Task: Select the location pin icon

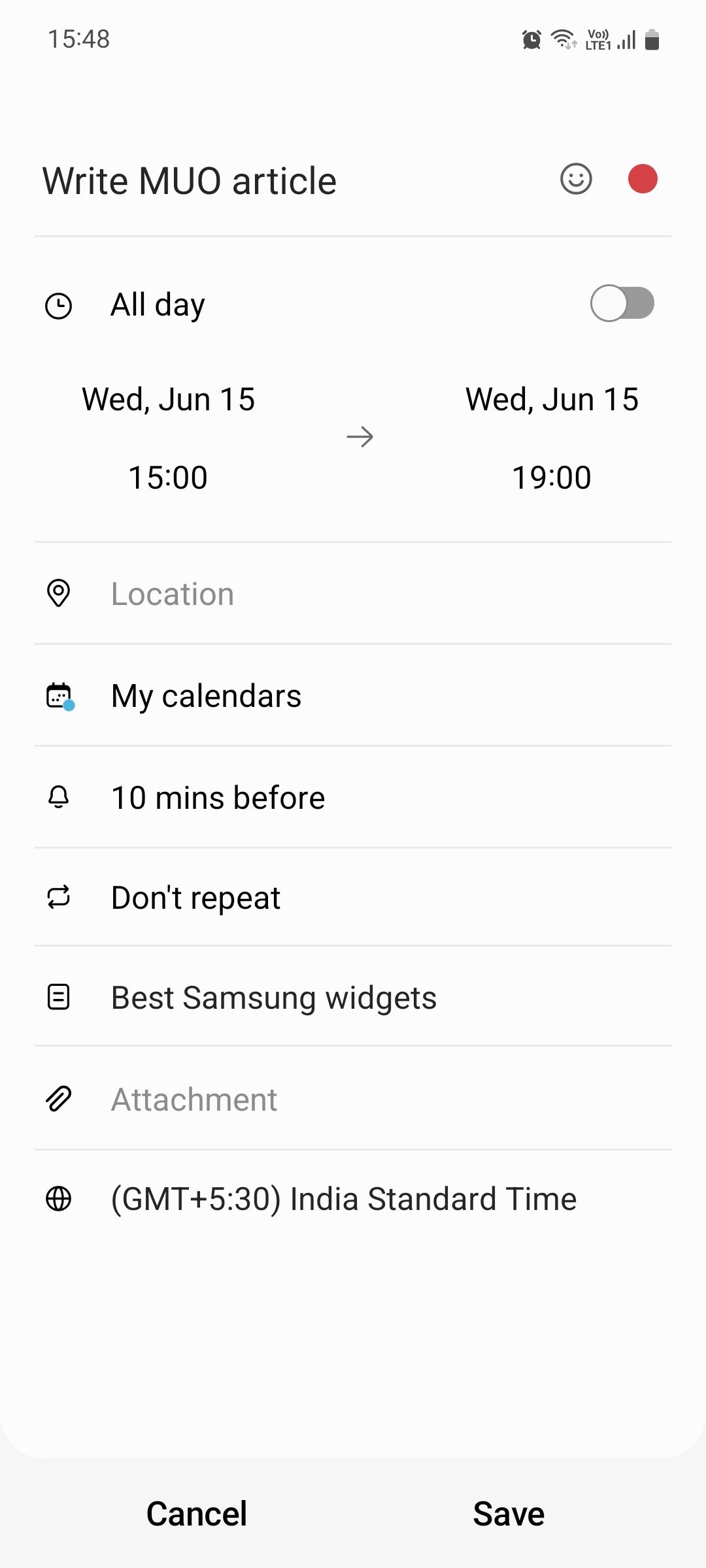Action: coord(59,594)
